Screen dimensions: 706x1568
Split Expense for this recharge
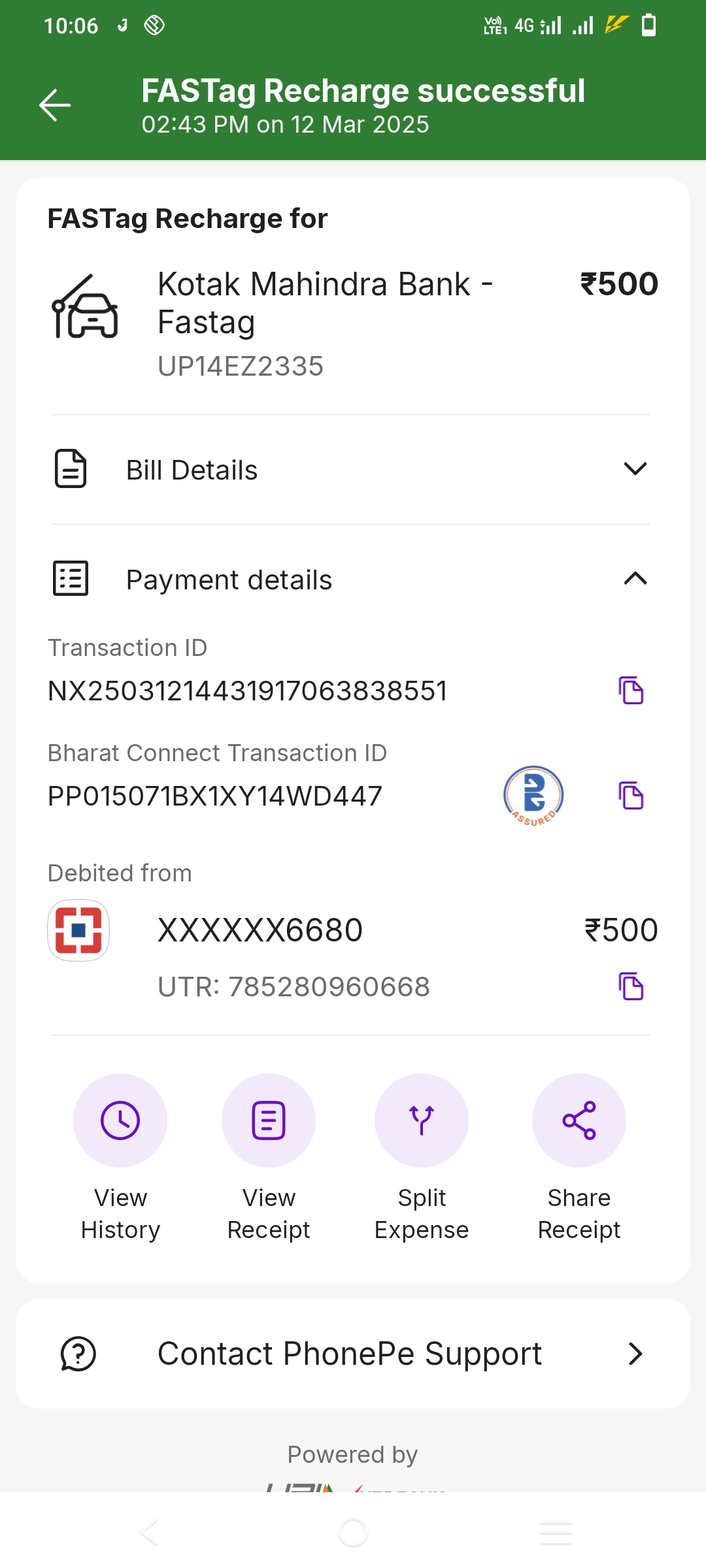pos(422,1158)
